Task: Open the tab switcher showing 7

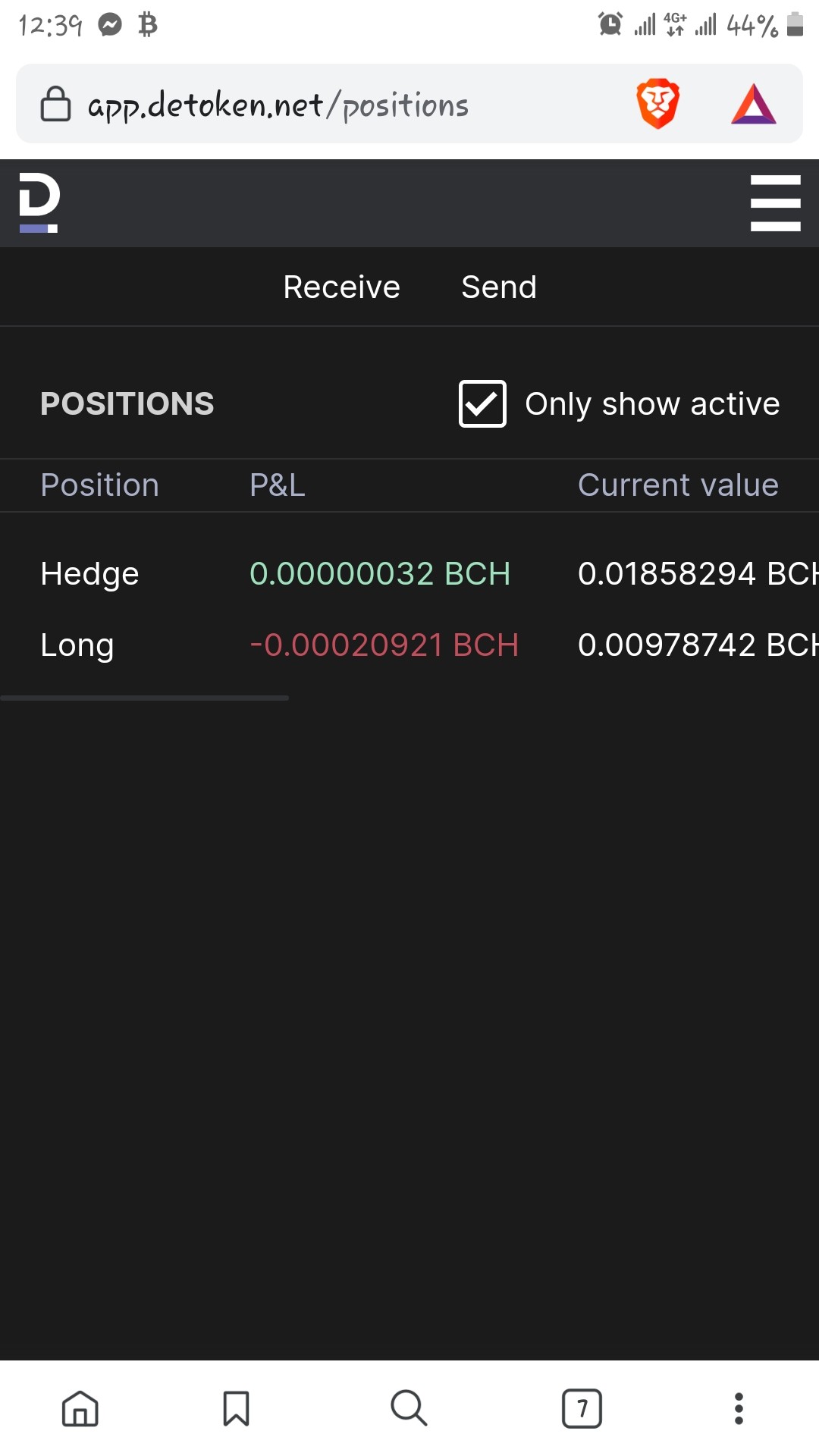Action: click(x=582, y=1408)
